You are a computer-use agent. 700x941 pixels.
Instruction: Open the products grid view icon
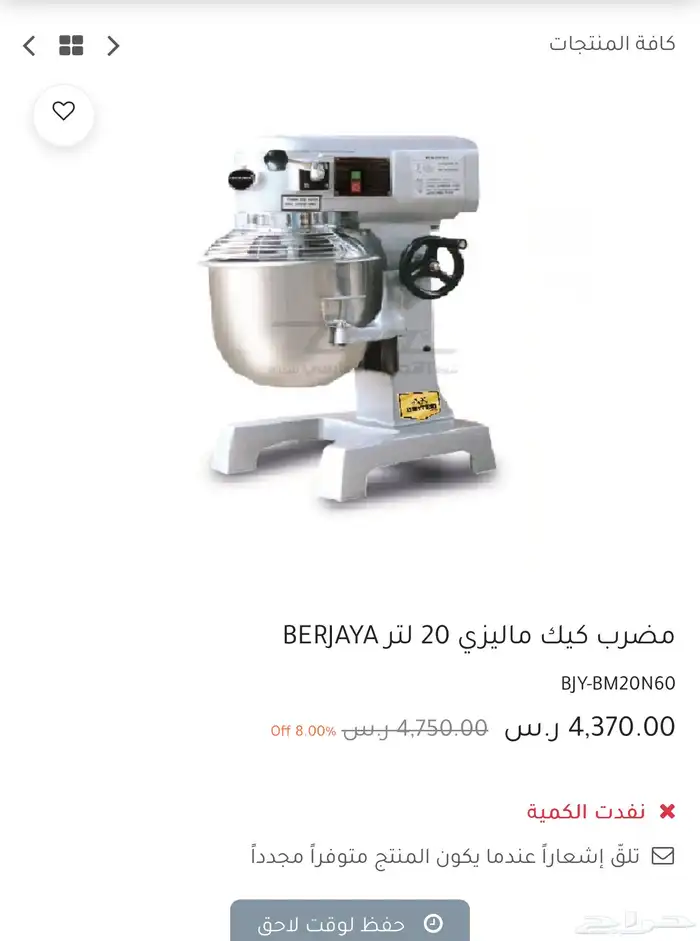pos(71,45)
